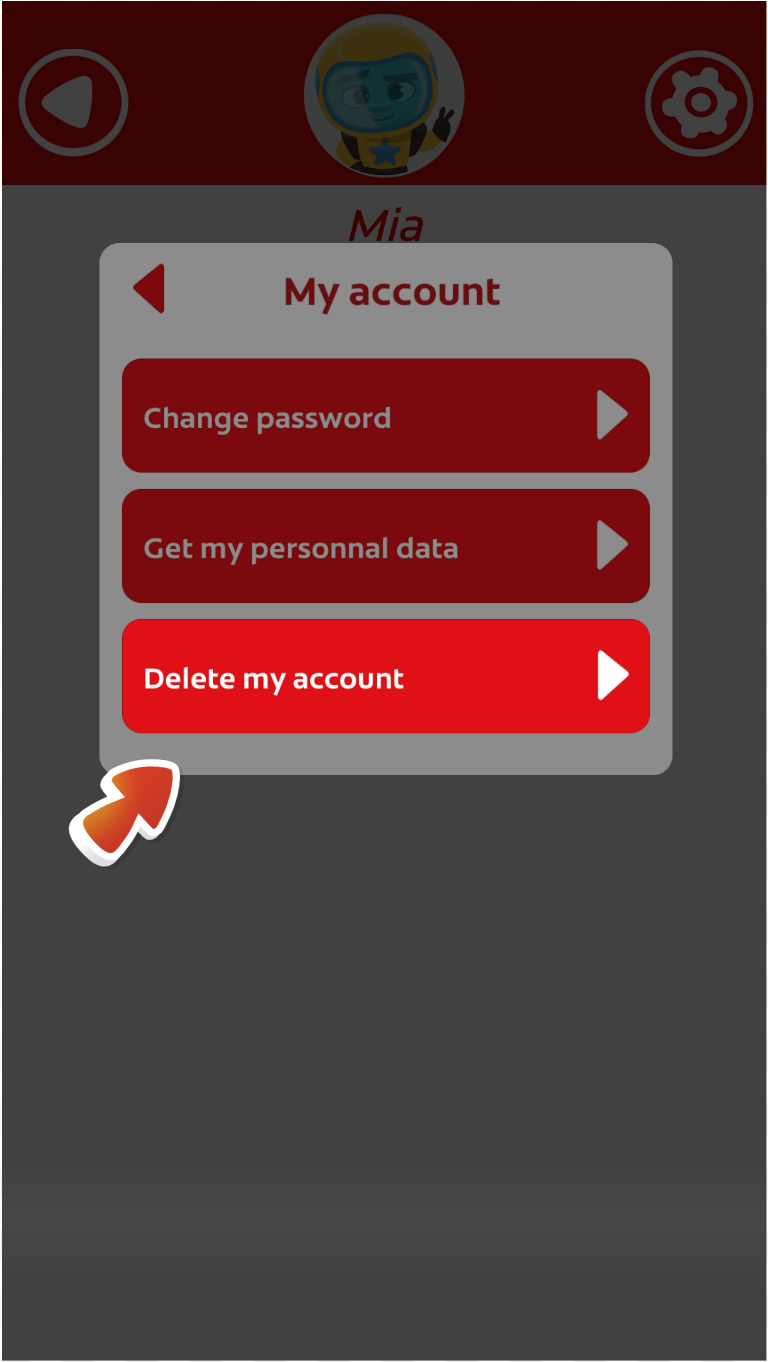Tap the back arrow beside My account
Screen dimensions: 768x1362
(149, 290)
